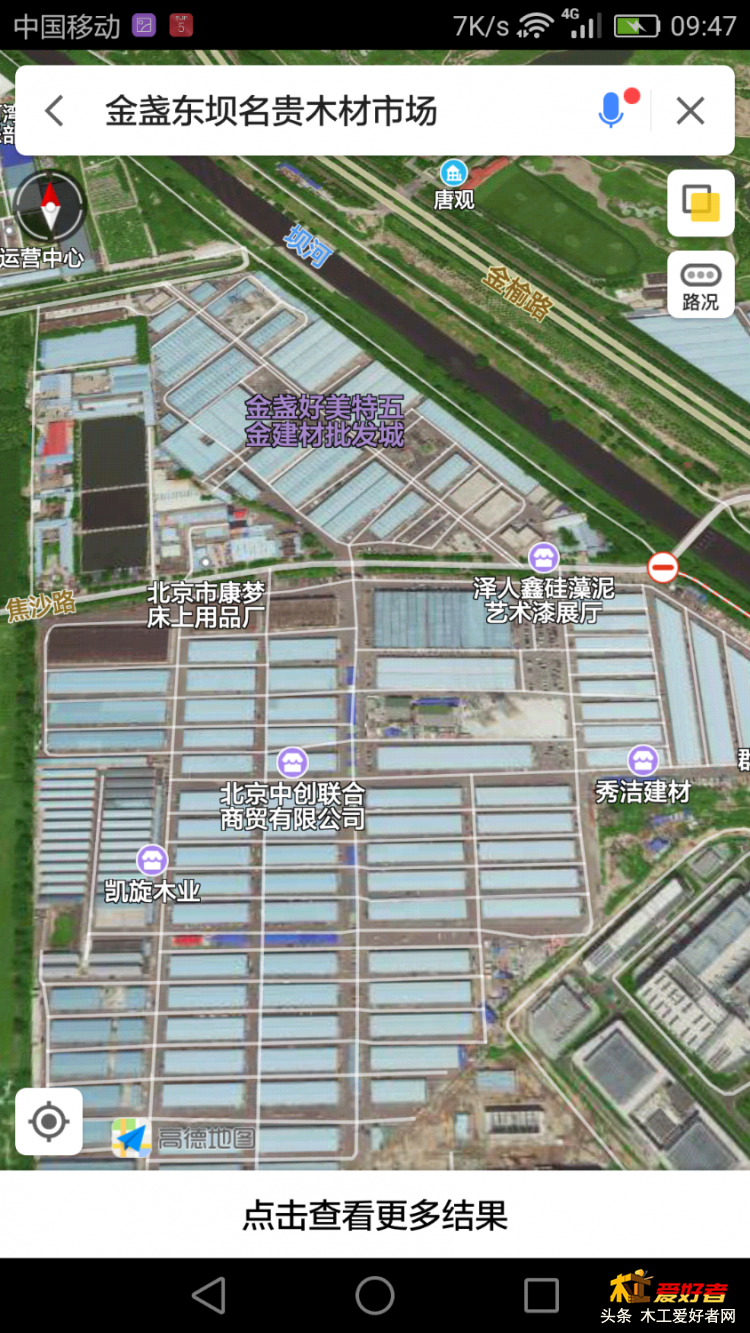
Task: Tap the system back button
Action: click(208, 1296)
